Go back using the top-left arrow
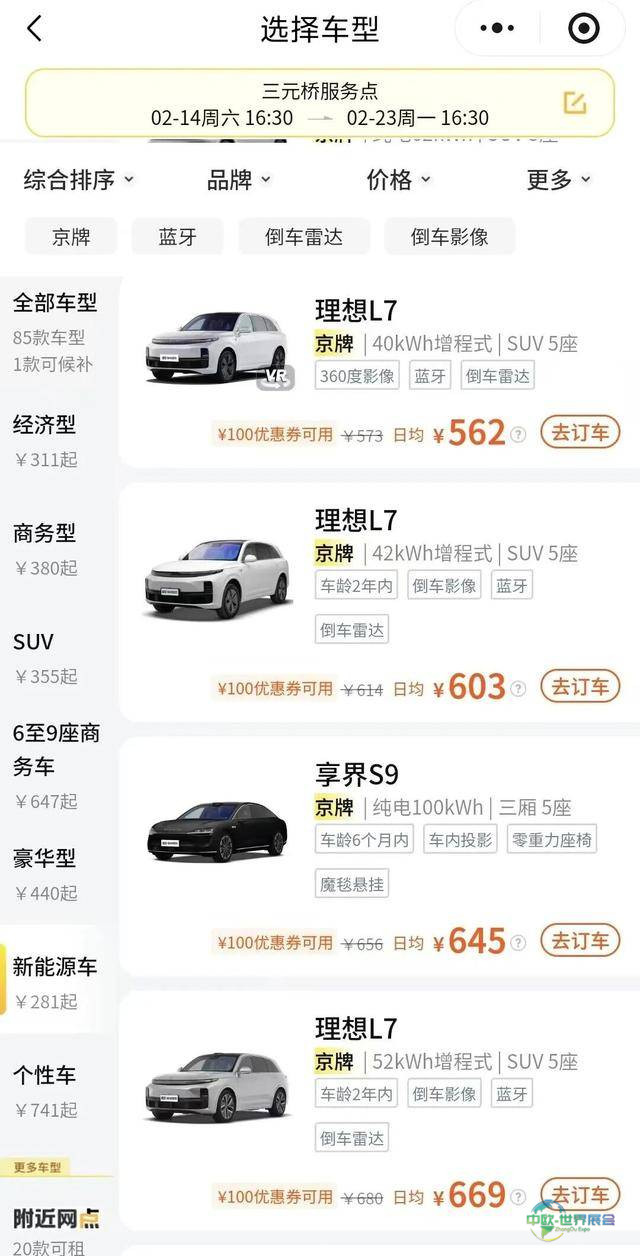The height and width of the screenshot is (1256, 640). pyautogui.click(x=35, y=28)
